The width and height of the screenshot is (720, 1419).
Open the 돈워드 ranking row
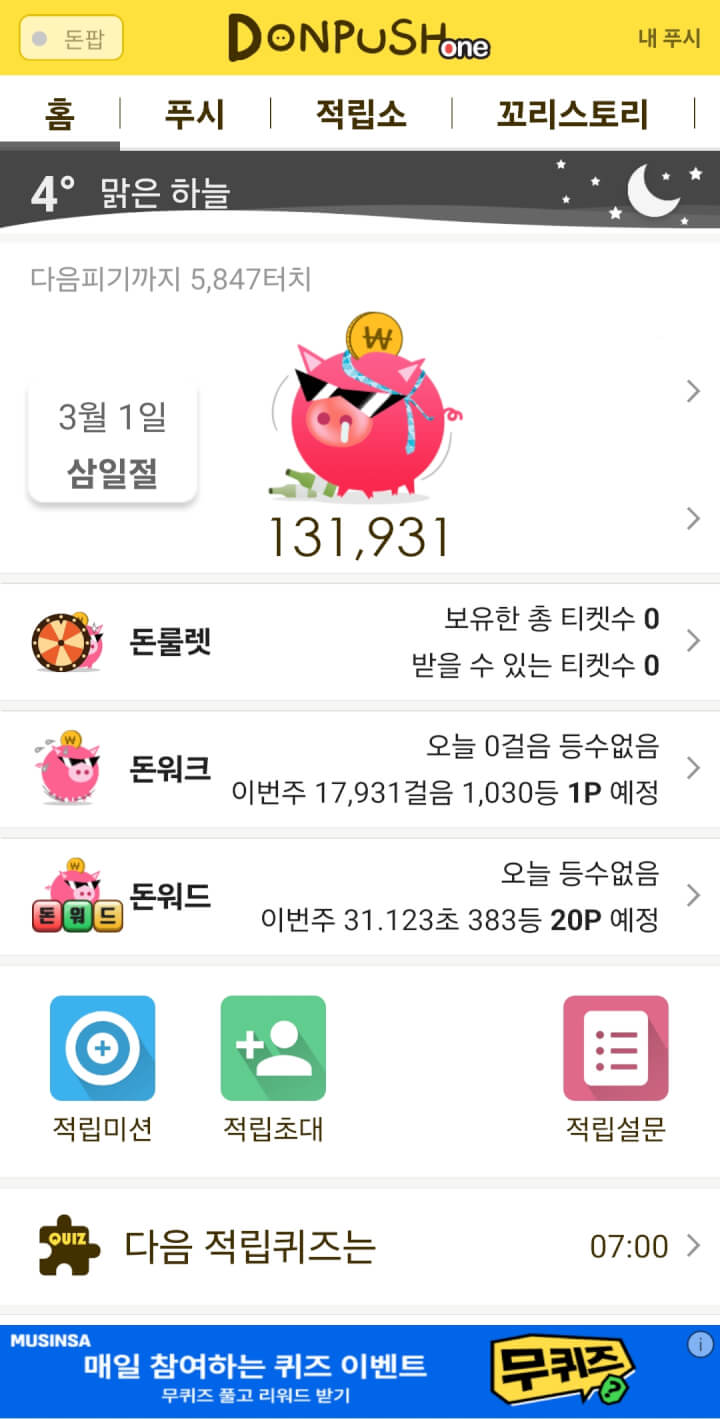click(360, 895)
